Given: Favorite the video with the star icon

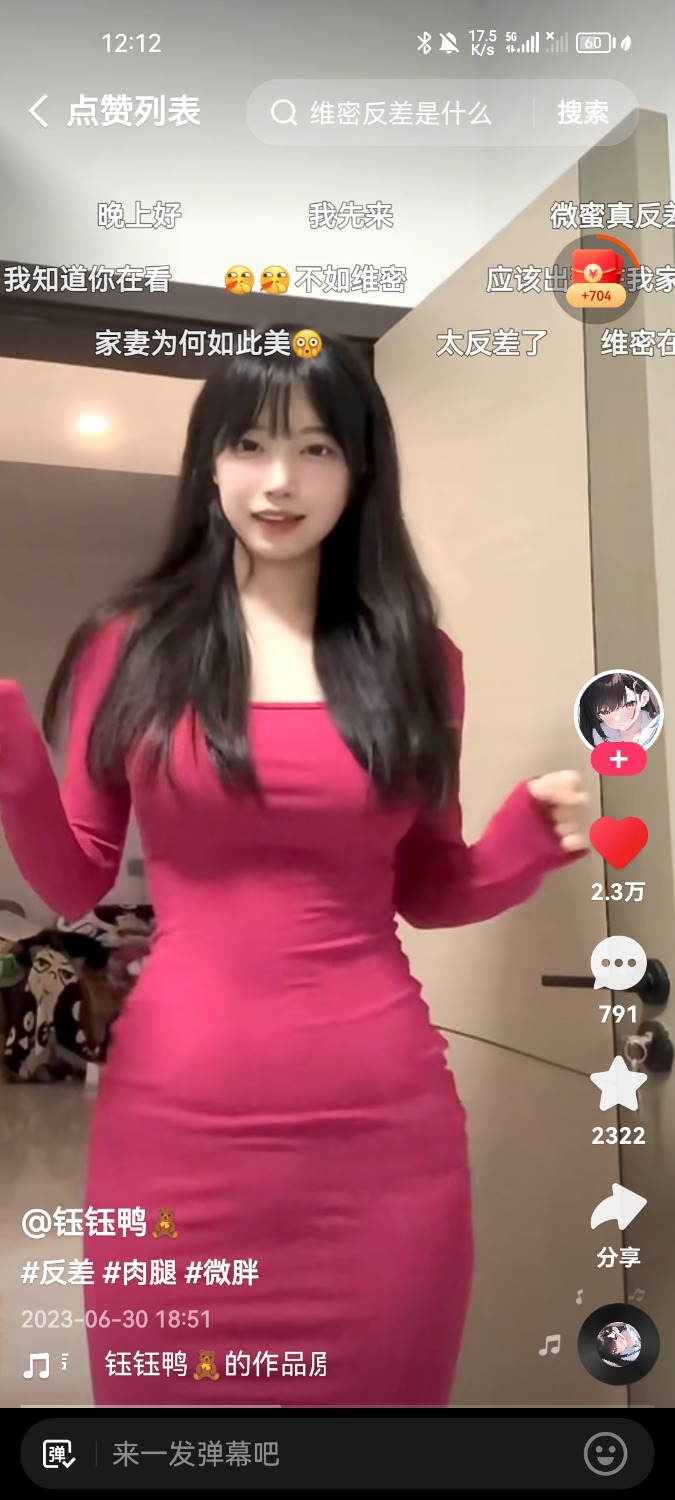Looking at the screenshot, I should (618, 1086).
